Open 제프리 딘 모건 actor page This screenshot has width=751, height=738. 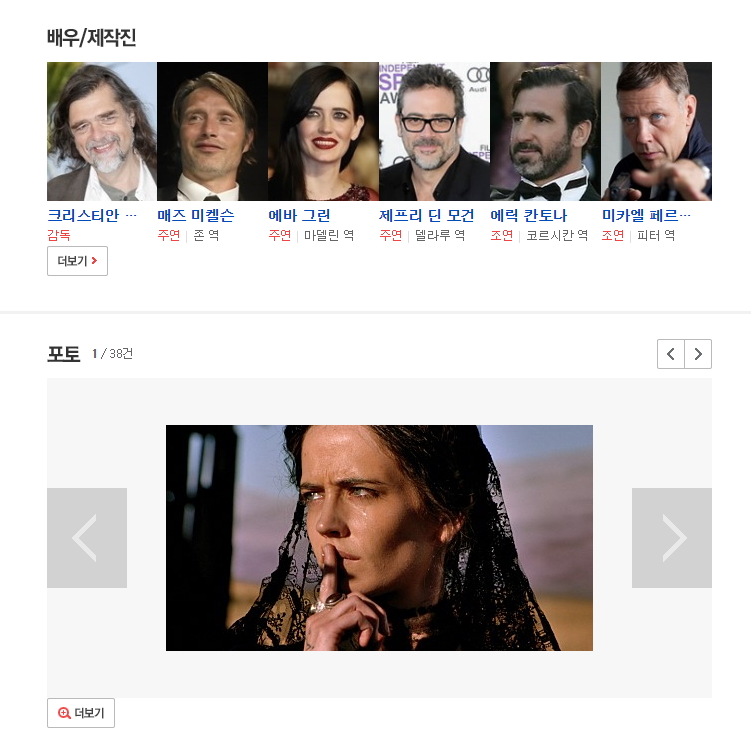click(x=426, y=215)
